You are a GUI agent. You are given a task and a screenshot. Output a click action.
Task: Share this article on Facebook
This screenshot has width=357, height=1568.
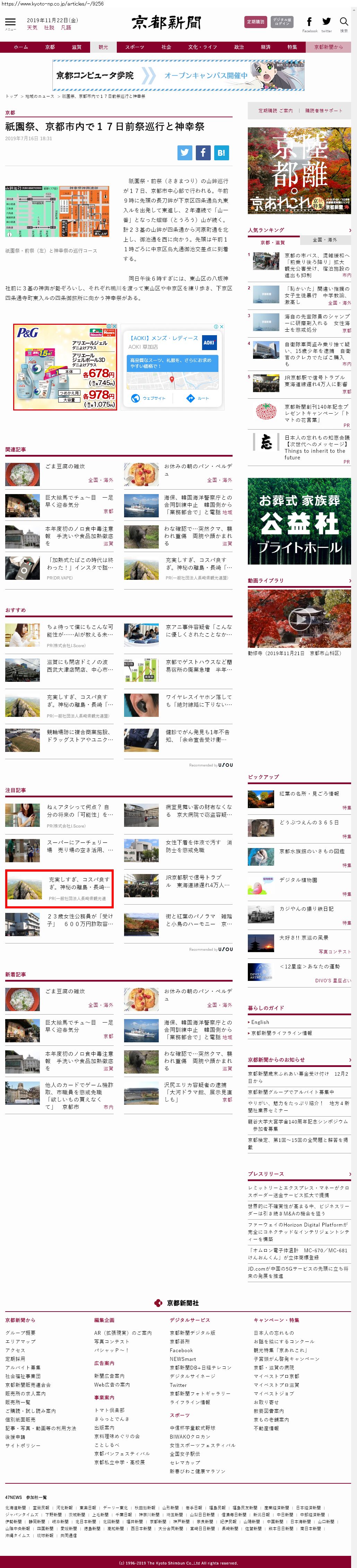203,153
